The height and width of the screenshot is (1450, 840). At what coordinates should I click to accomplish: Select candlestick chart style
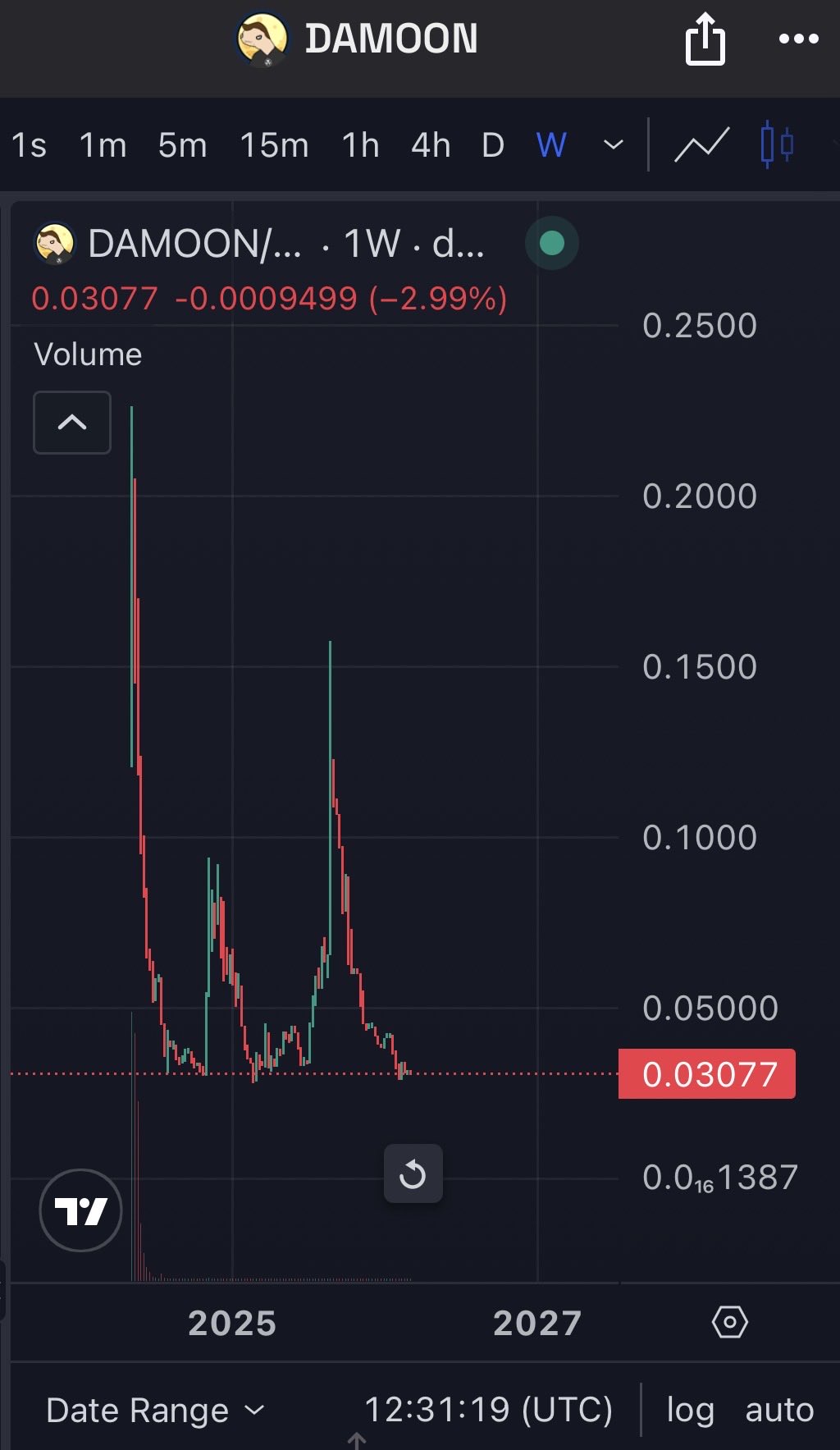coord(776,146)
